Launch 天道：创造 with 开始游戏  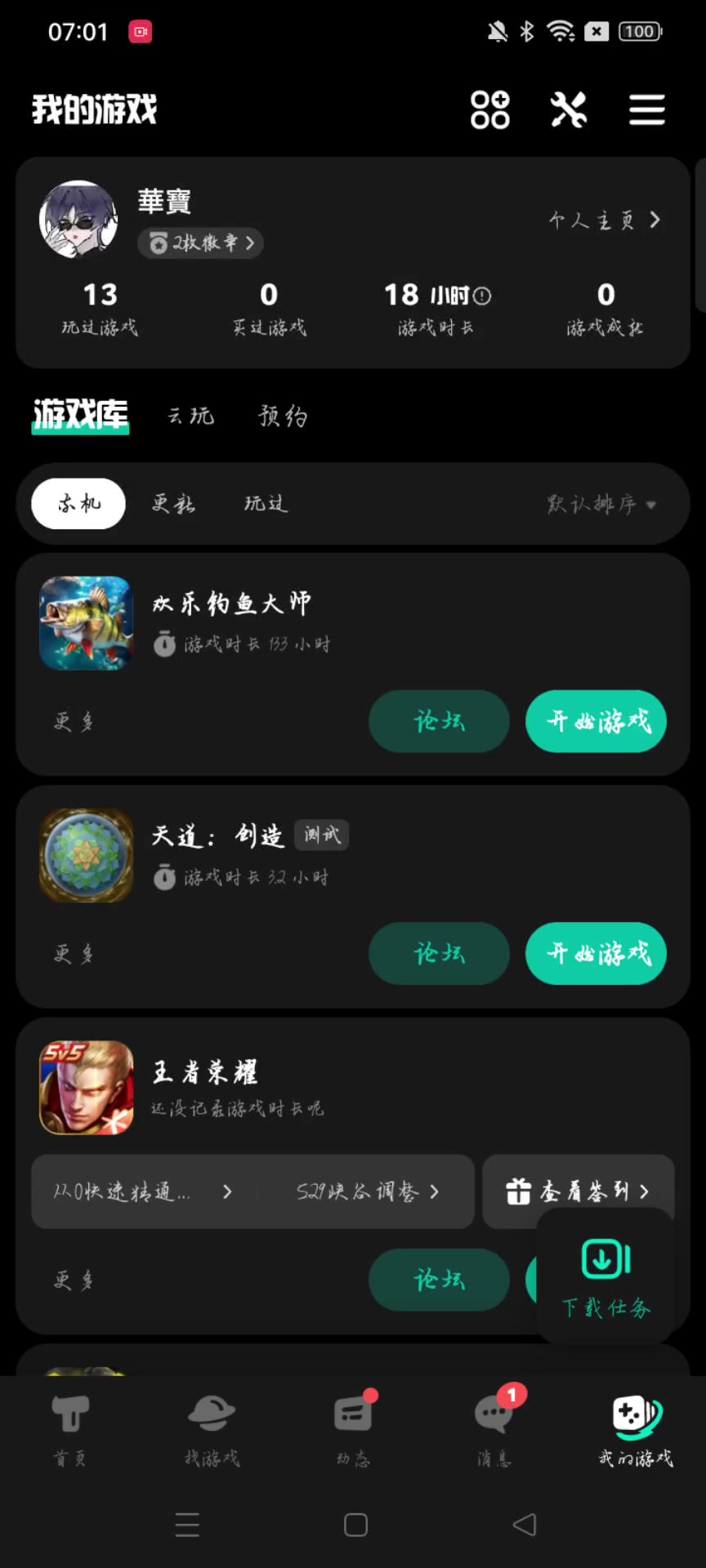click(x=596, y=953)
